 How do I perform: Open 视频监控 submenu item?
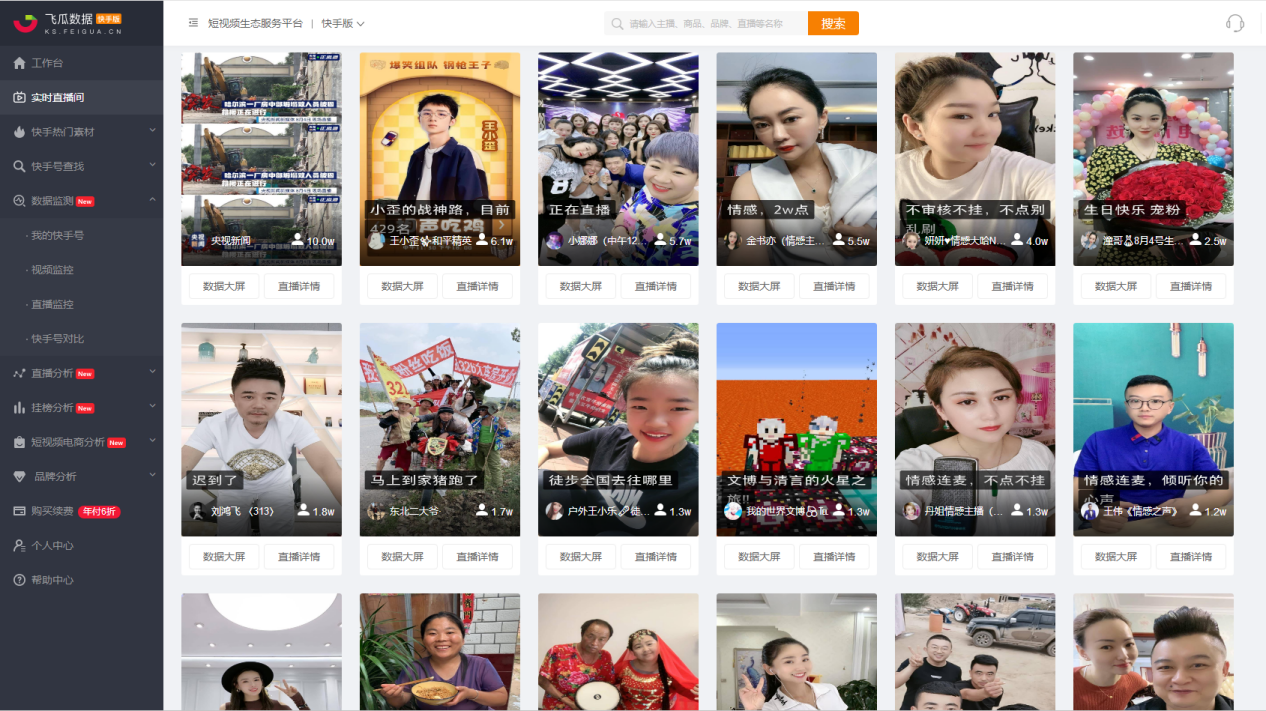(x=52, y=270)
